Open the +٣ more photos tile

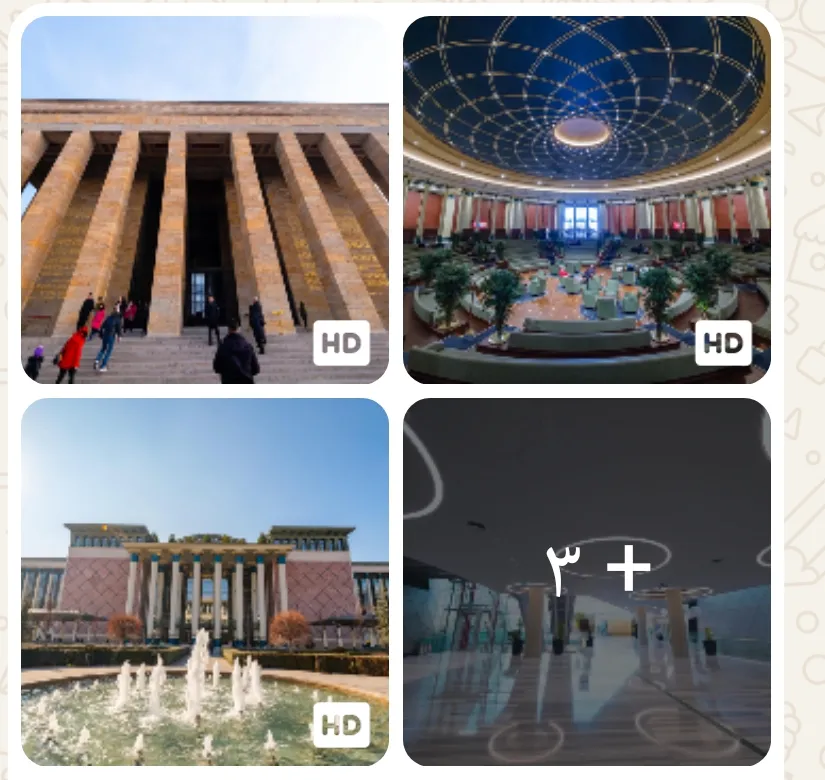click(587, 582)
